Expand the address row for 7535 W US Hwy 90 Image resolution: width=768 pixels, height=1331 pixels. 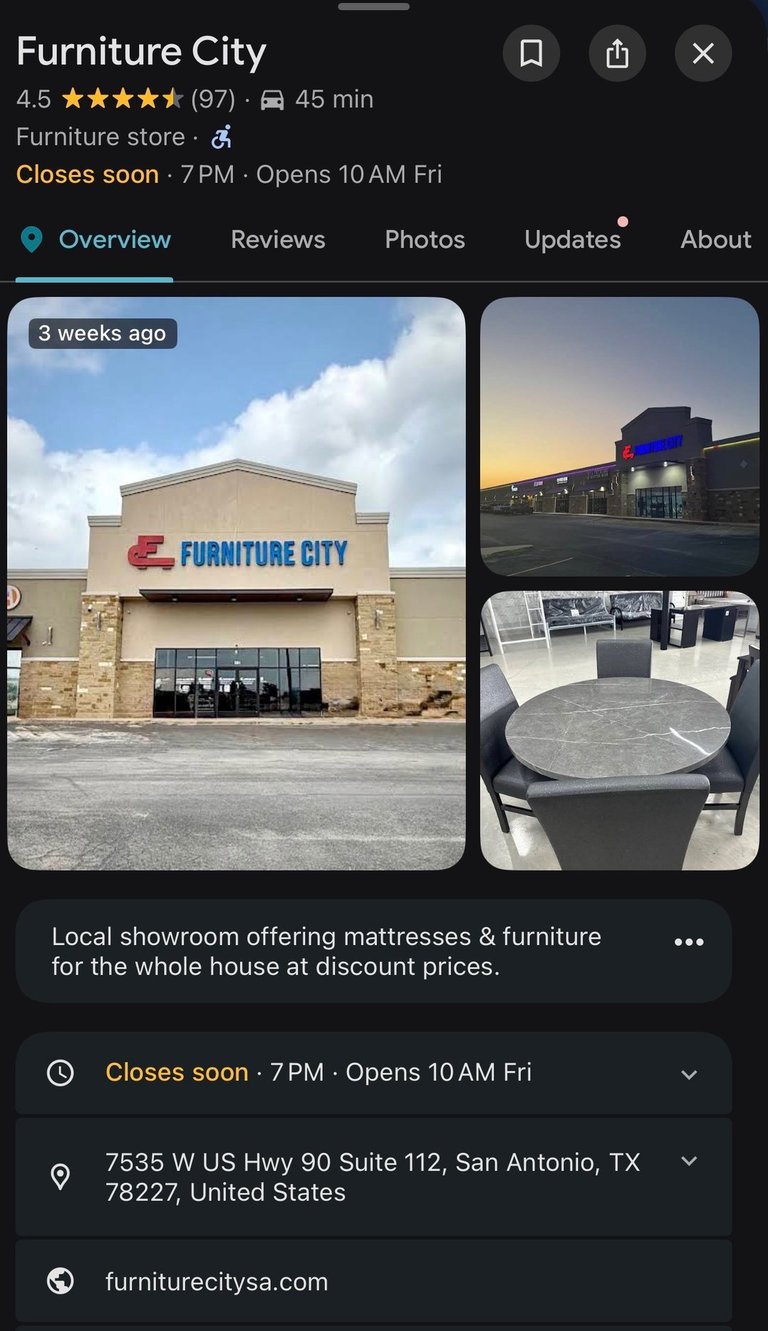pyautogui.click(x=688, y=1161)
